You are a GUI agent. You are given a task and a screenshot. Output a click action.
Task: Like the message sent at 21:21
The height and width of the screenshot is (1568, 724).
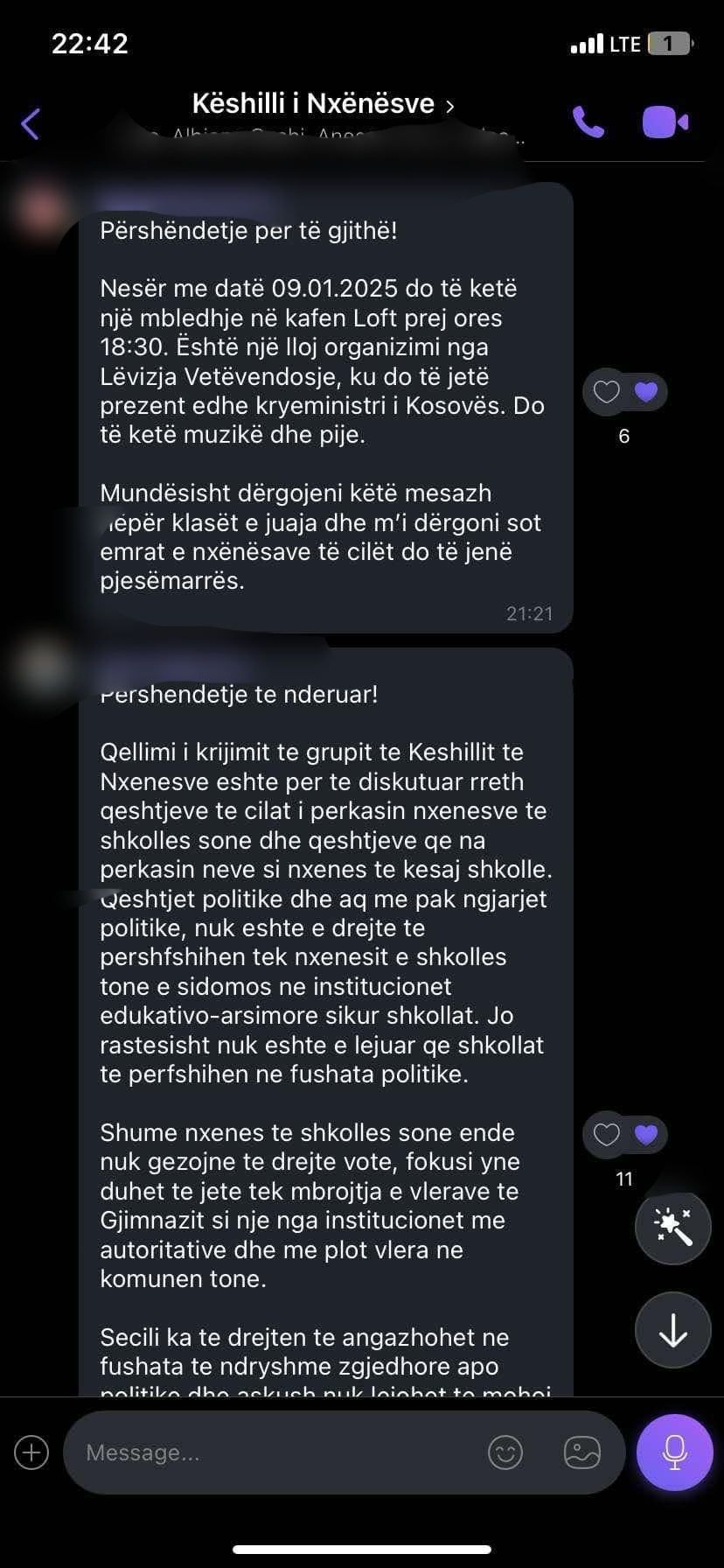click(607, 392)
